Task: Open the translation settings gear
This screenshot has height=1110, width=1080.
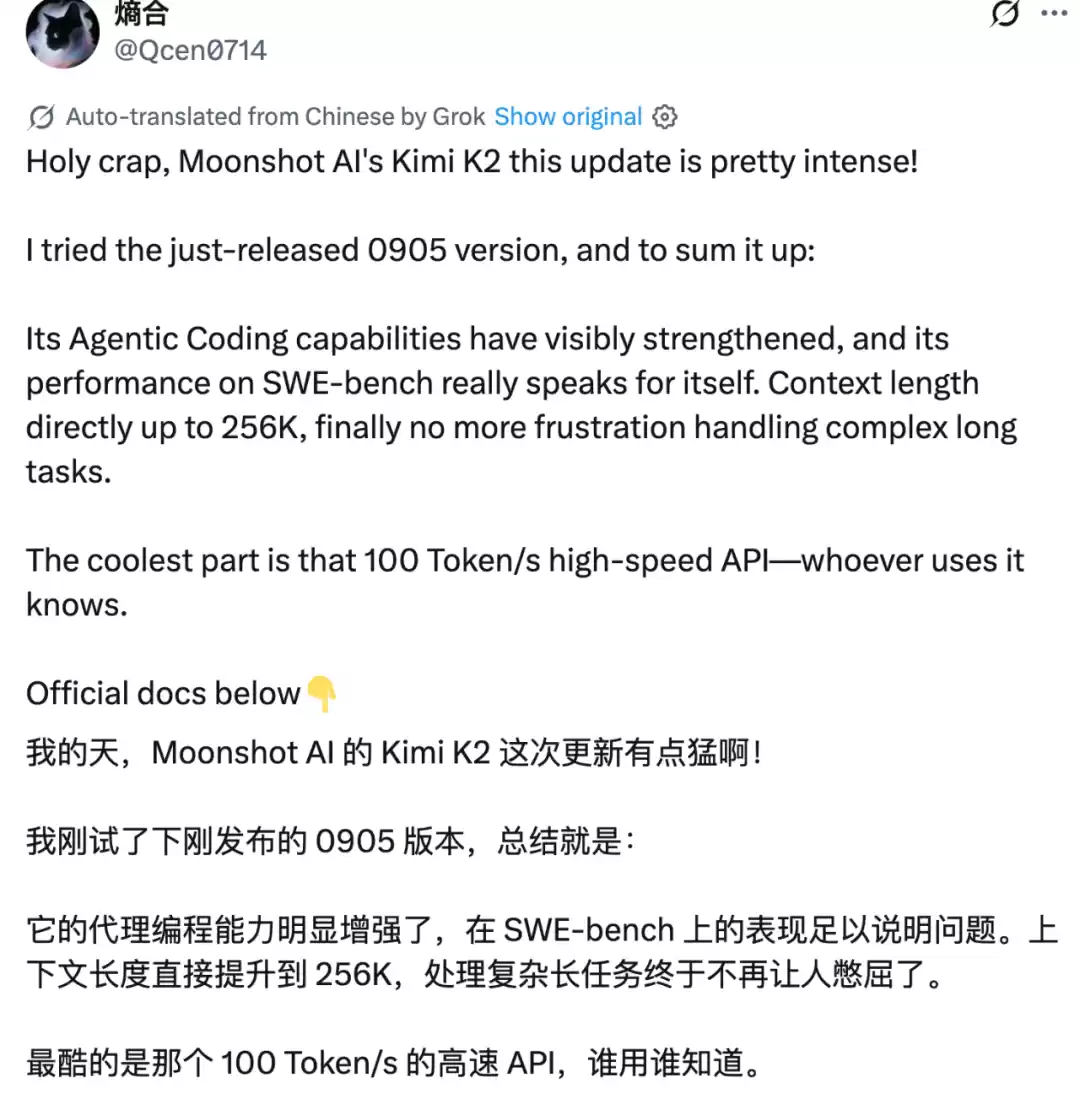Action: click(665, 117)
